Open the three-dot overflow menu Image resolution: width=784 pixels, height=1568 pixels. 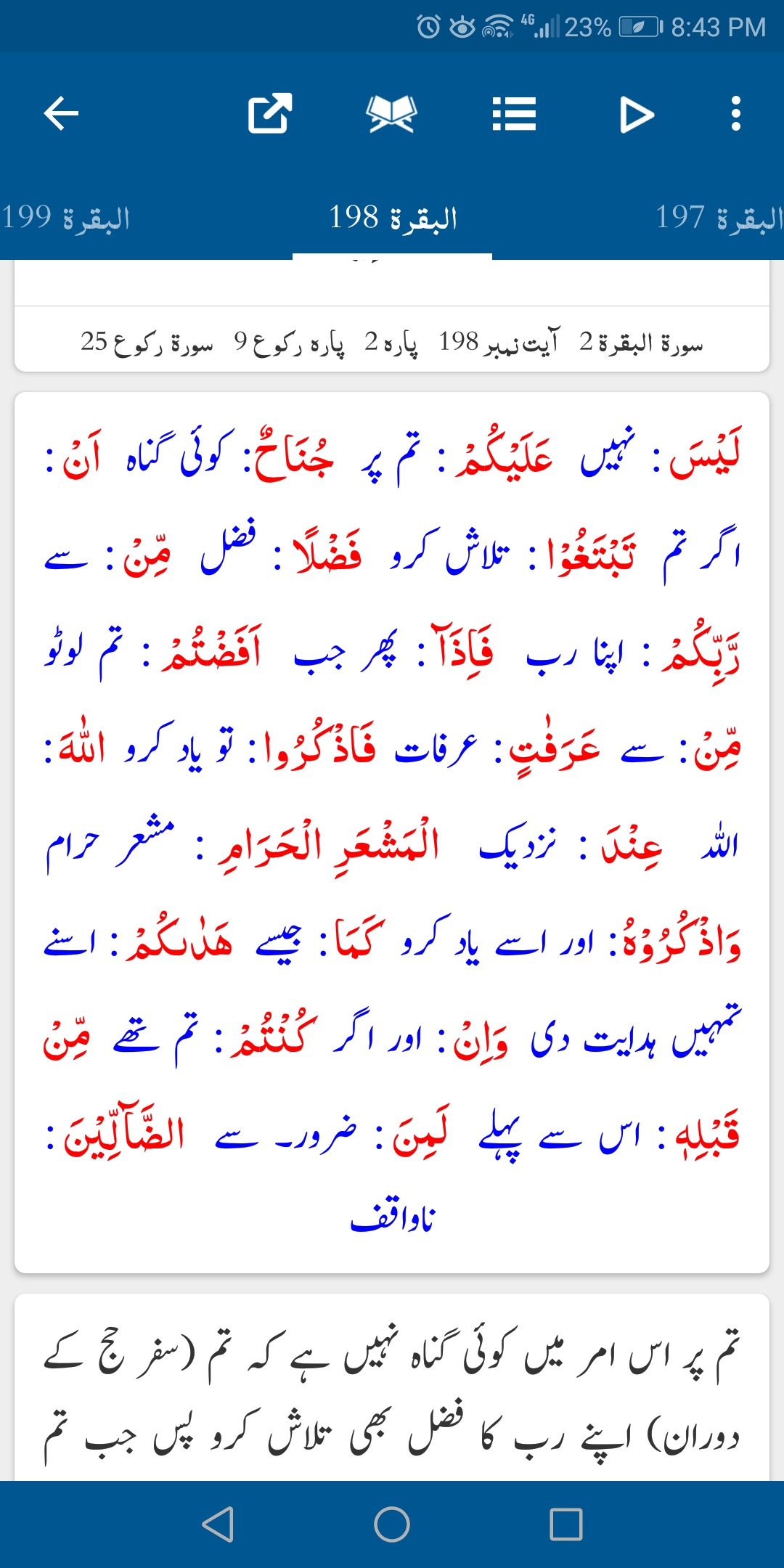pyautogui.click(x=736, y=114)
